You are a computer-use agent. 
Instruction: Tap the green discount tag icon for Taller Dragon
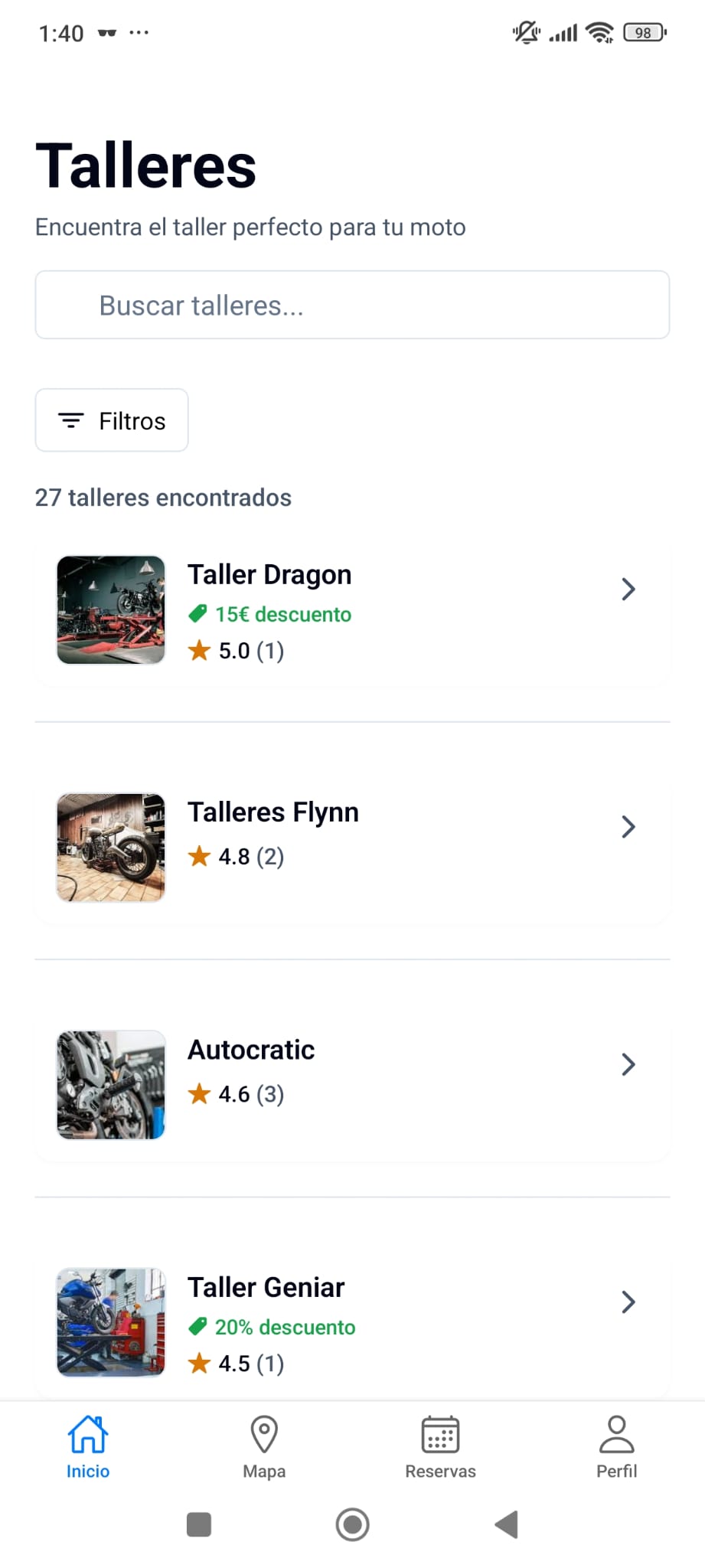pos(198,613)
